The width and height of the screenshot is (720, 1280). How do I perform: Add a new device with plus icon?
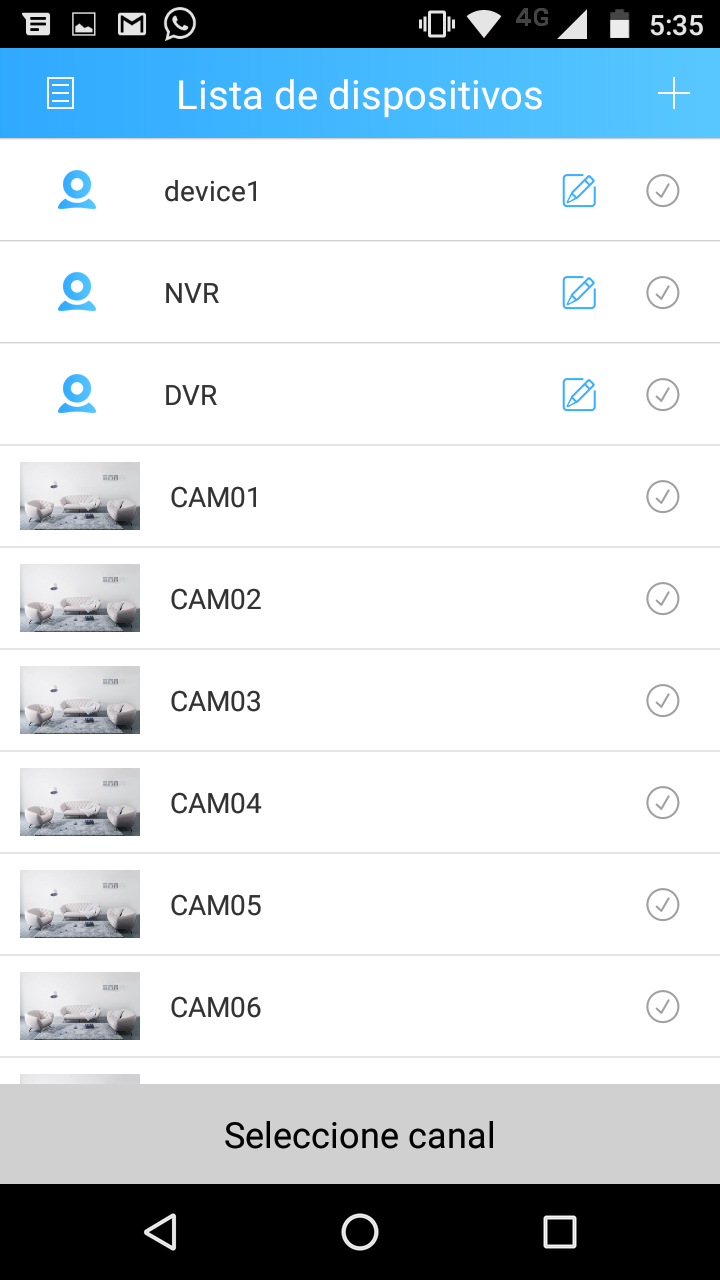pyautogui.click(x=674, y=94)
